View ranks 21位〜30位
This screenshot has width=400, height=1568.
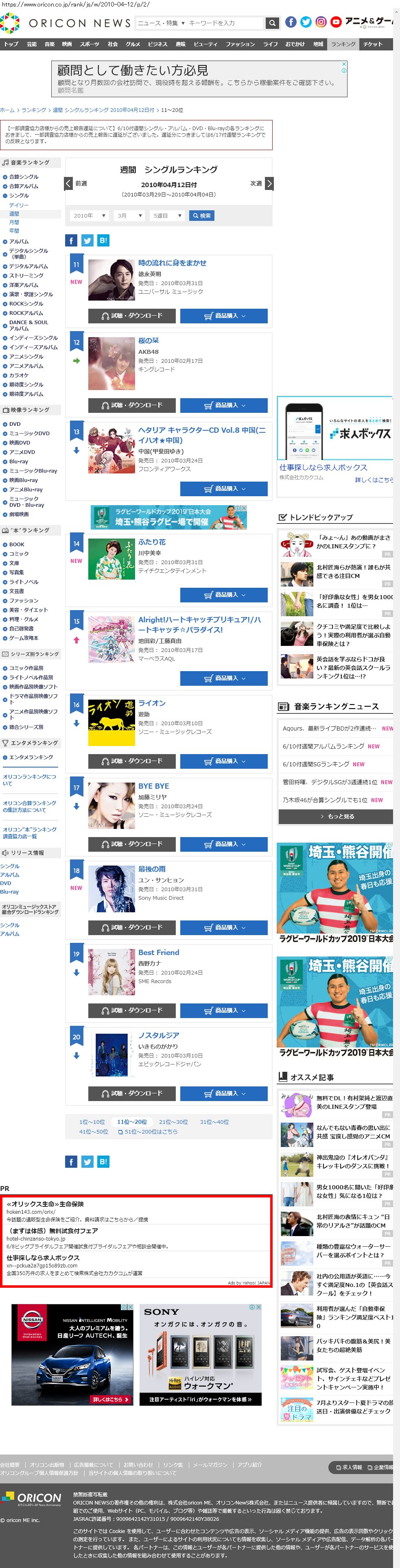click(173, 1122)
